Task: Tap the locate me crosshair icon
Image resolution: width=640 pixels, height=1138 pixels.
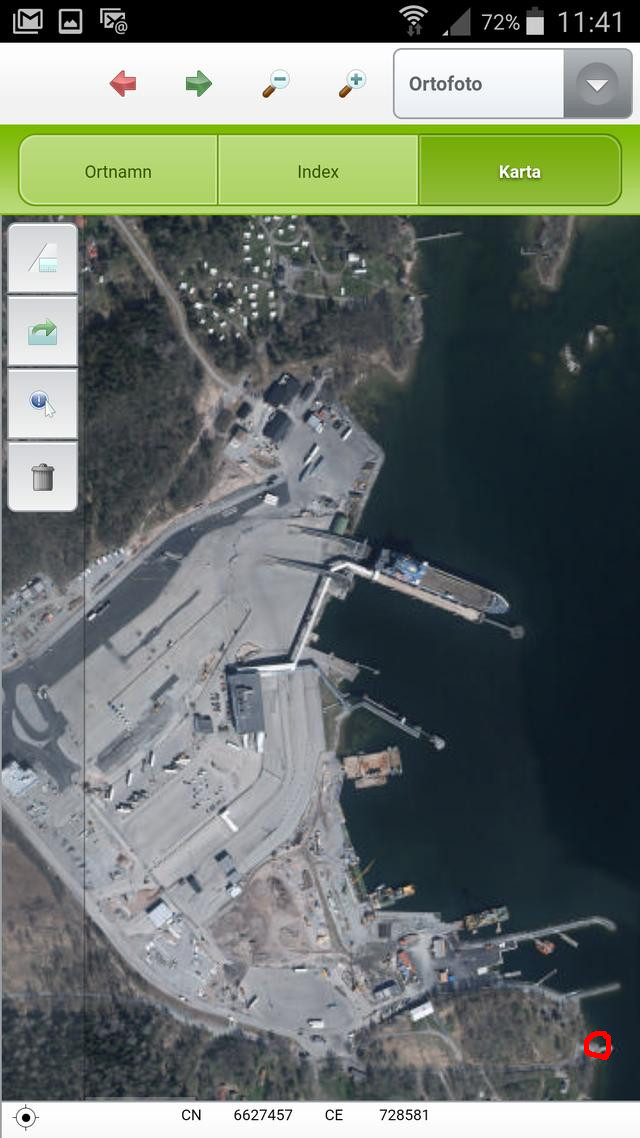Action: tap(25, 1117)
